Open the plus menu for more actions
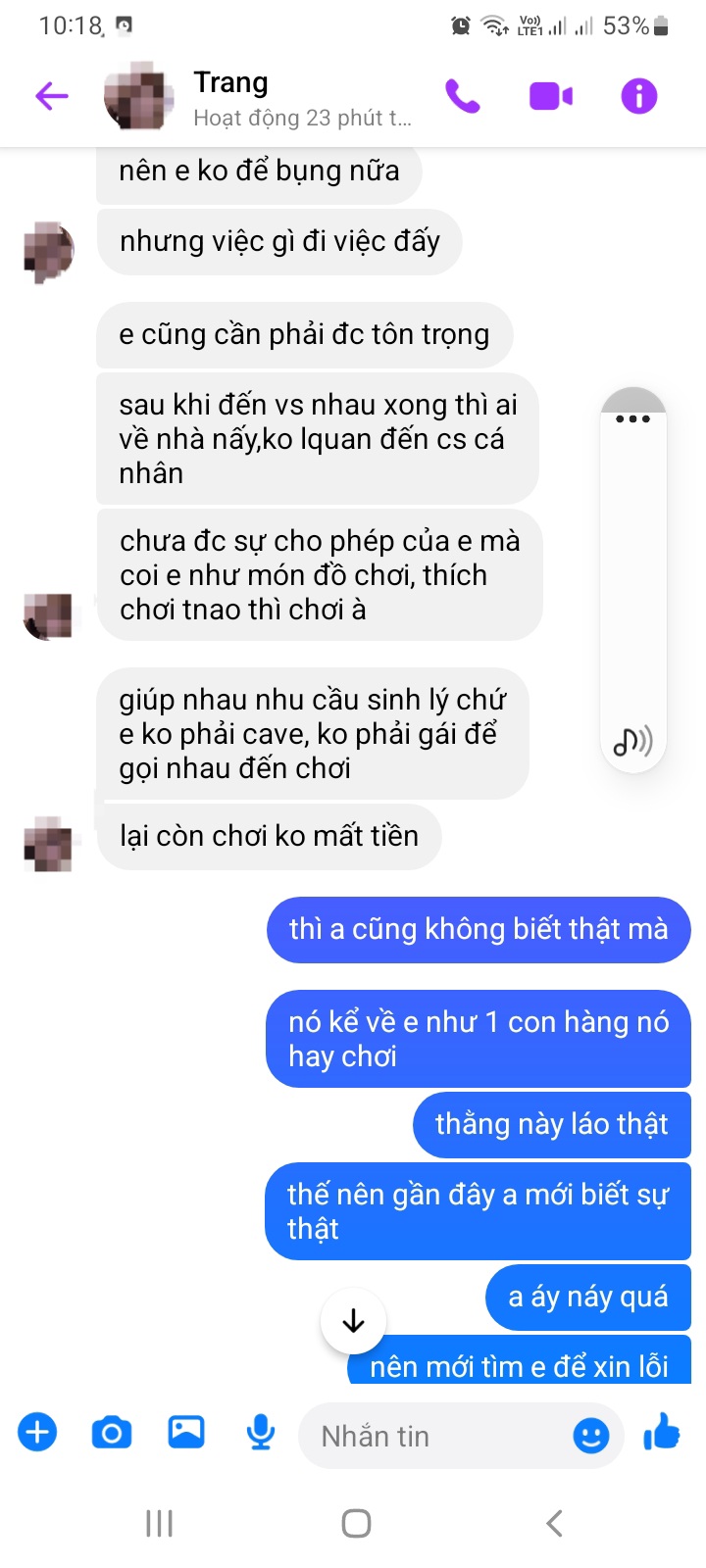 tap(37, 1433)
